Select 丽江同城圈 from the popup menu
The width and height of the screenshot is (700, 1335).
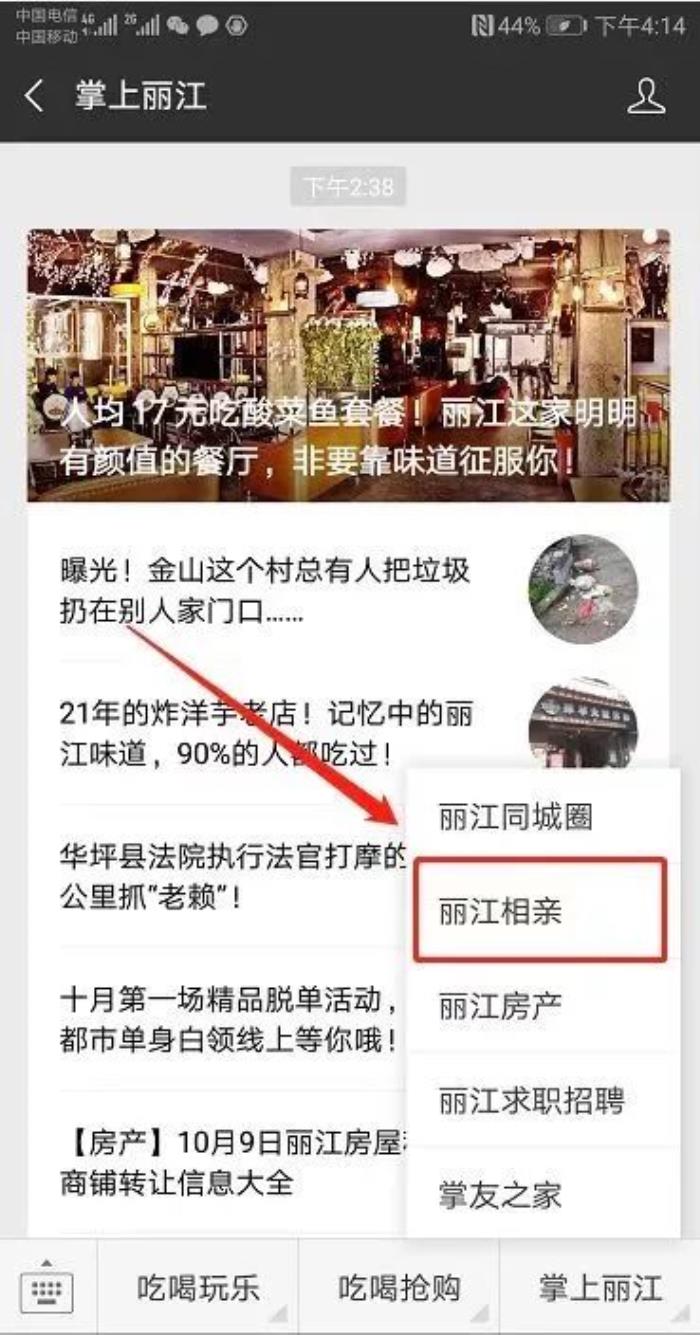point(515,818)
